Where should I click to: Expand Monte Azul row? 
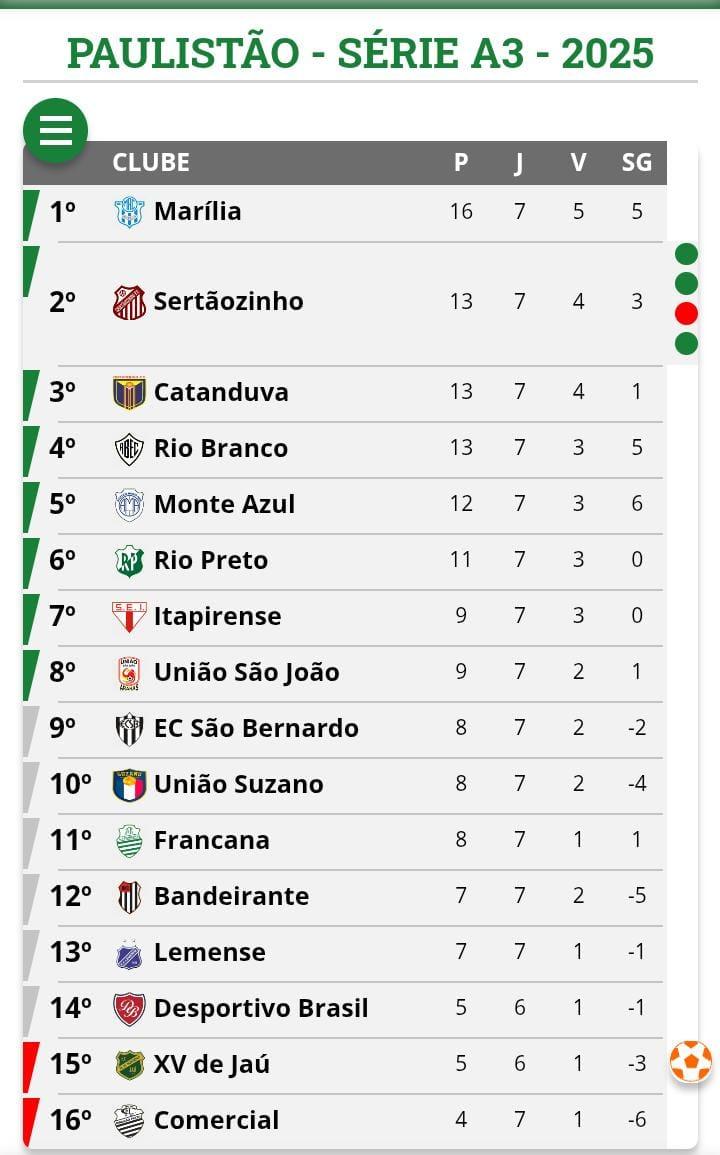pyautogui.click(x=345, y=505)
